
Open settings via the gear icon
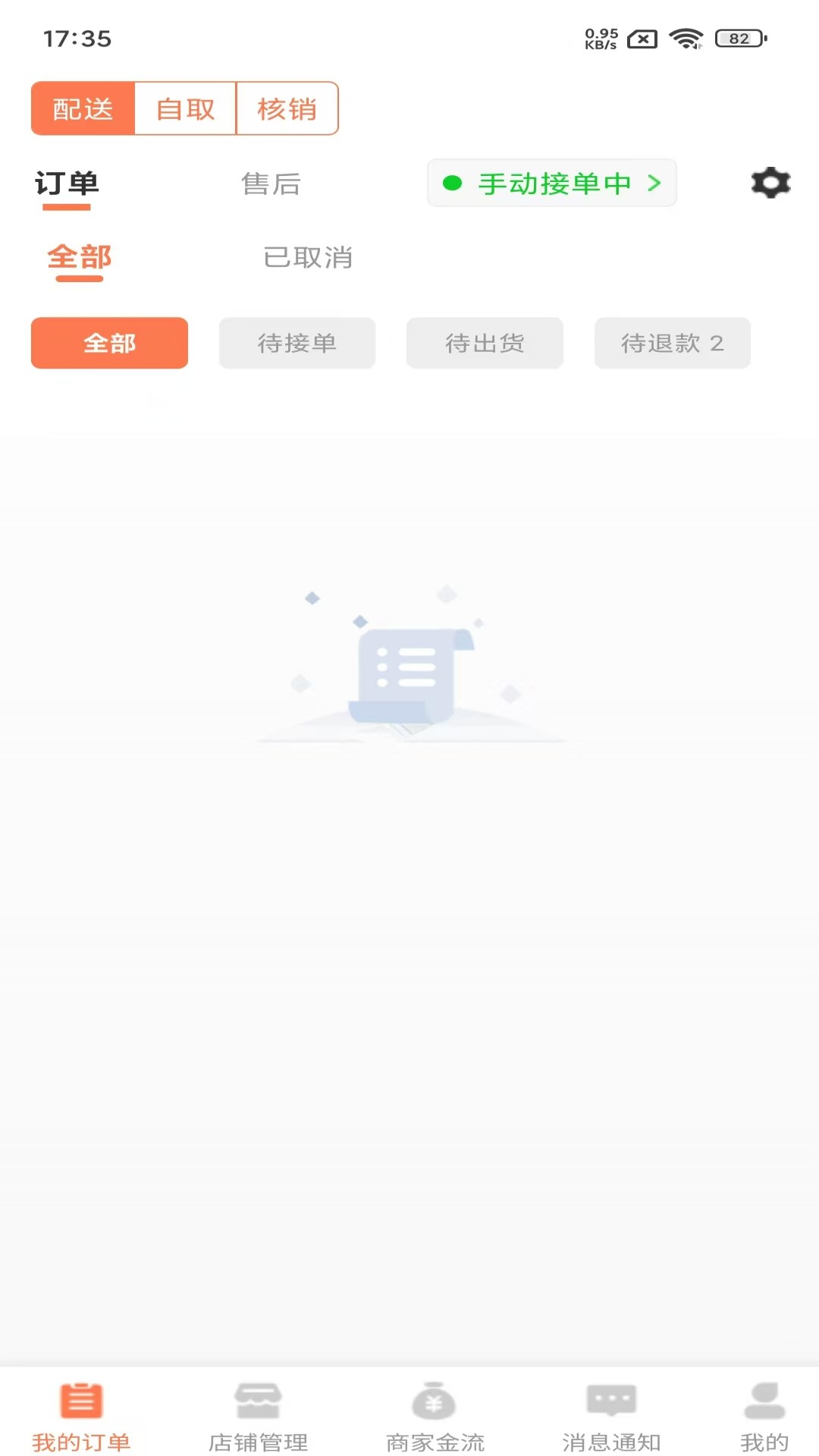pyautogui.click(x=770, y=183)
